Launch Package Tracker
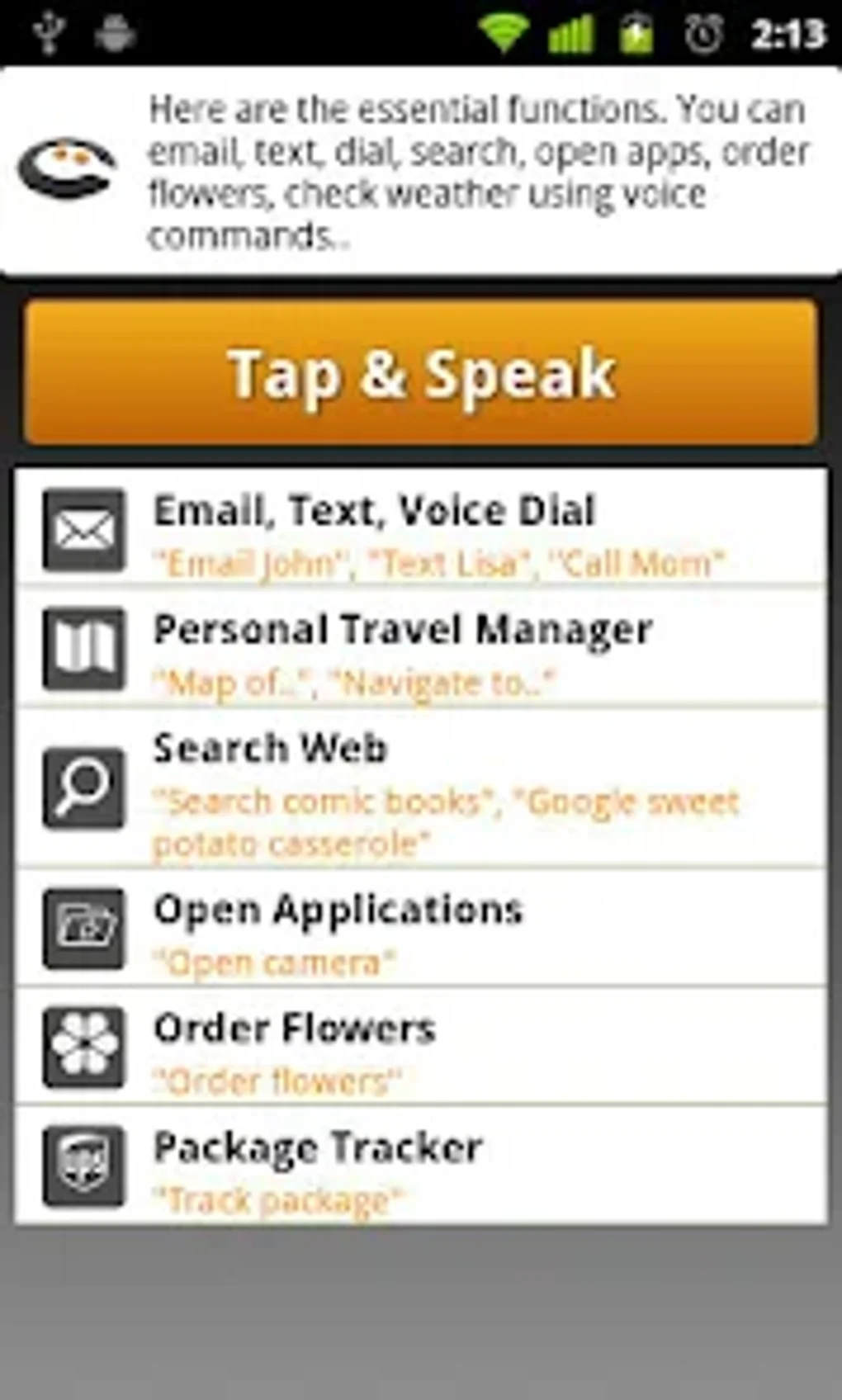 pos(421,1165)
